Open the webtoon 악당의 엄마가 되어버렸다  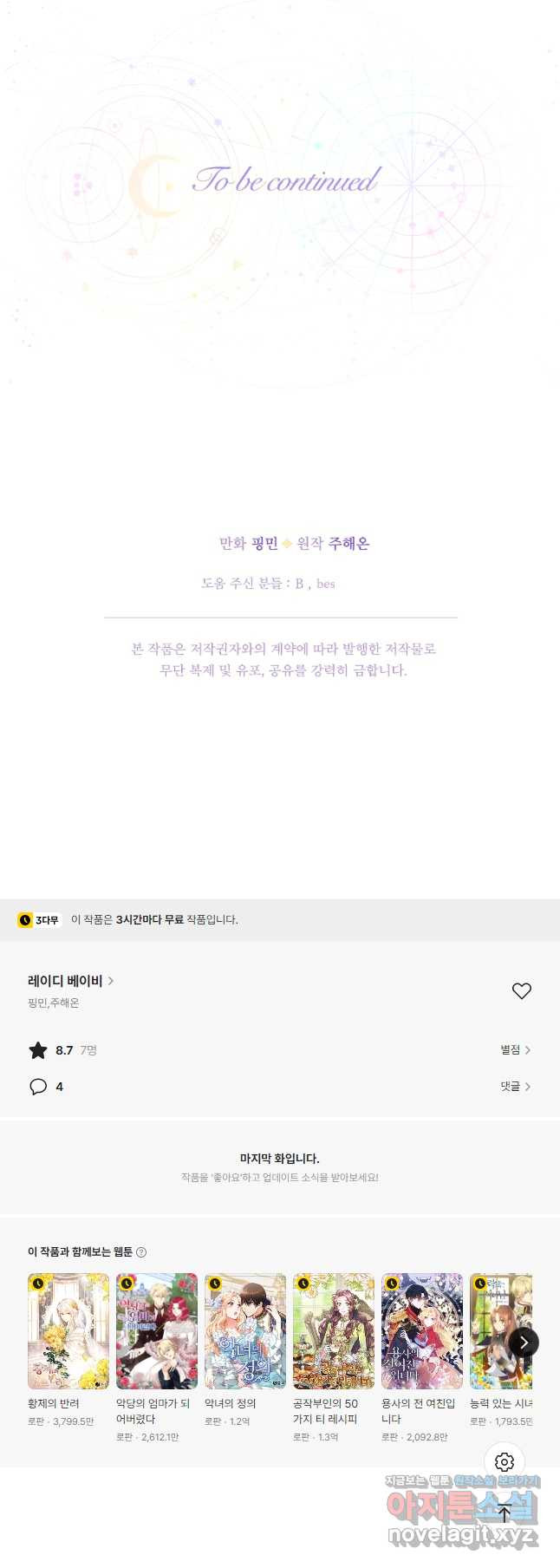pyautogui.click(x=157, y=1331)
